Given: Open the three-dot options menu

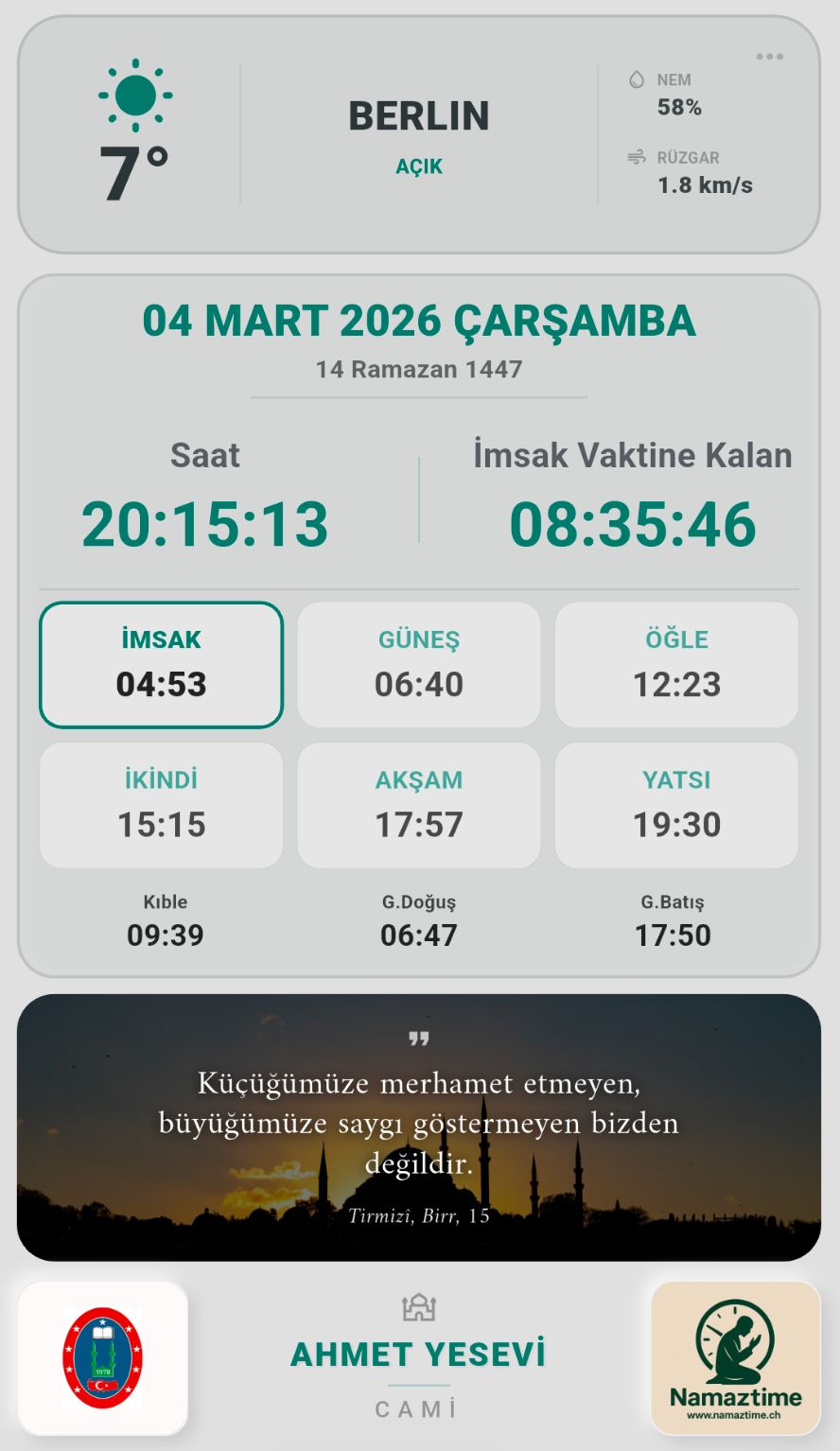Looking at the screenshot, I should tap(769, 56).
